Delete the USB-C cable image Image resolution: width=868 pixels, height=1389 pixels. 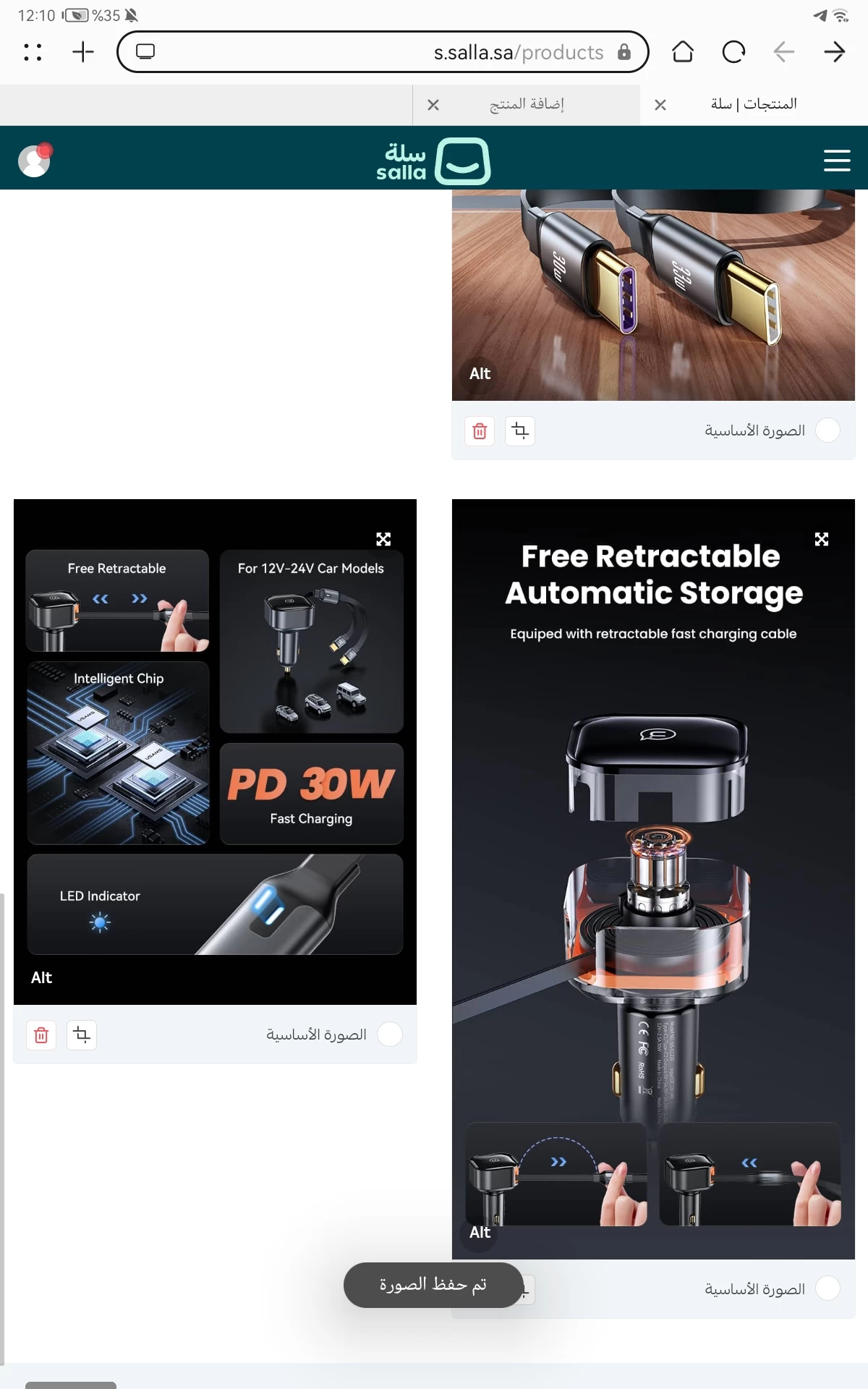pyautogui.click(x=480, y=431)
